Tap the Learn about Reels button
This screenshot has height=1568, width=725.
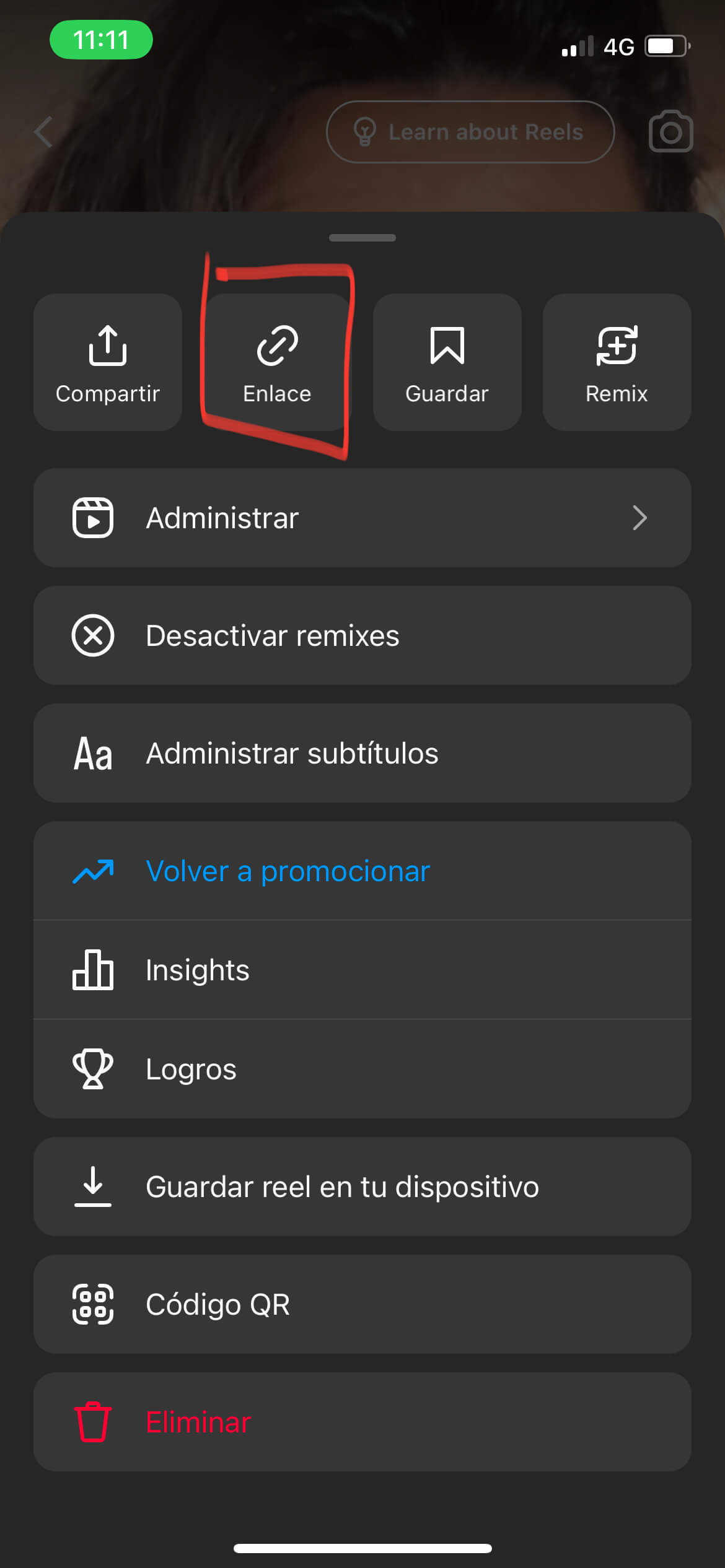click(470, 132)
